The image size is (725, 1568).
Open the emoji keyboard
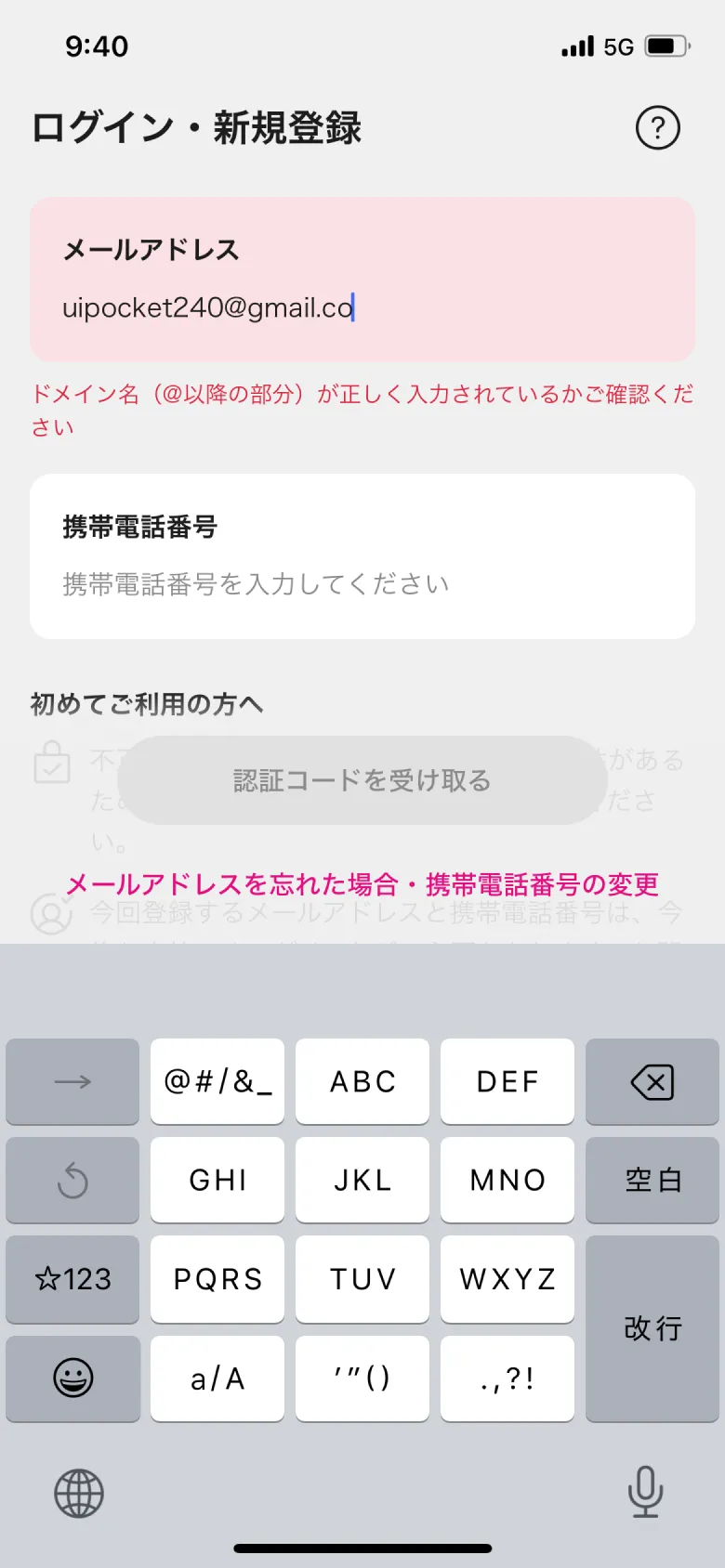pyautogui.click(x=72, y=1379)
